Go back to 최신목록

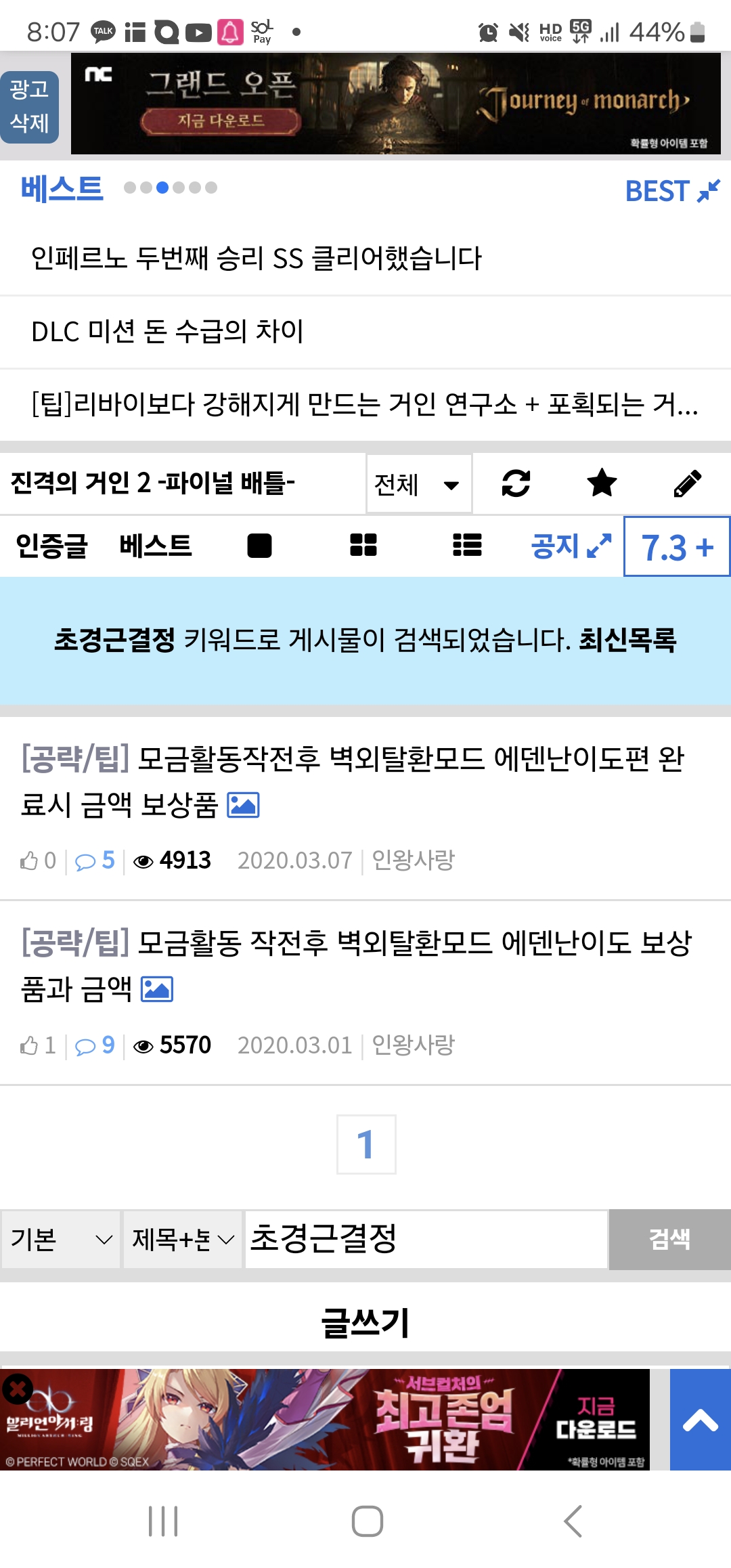[627, 640]
